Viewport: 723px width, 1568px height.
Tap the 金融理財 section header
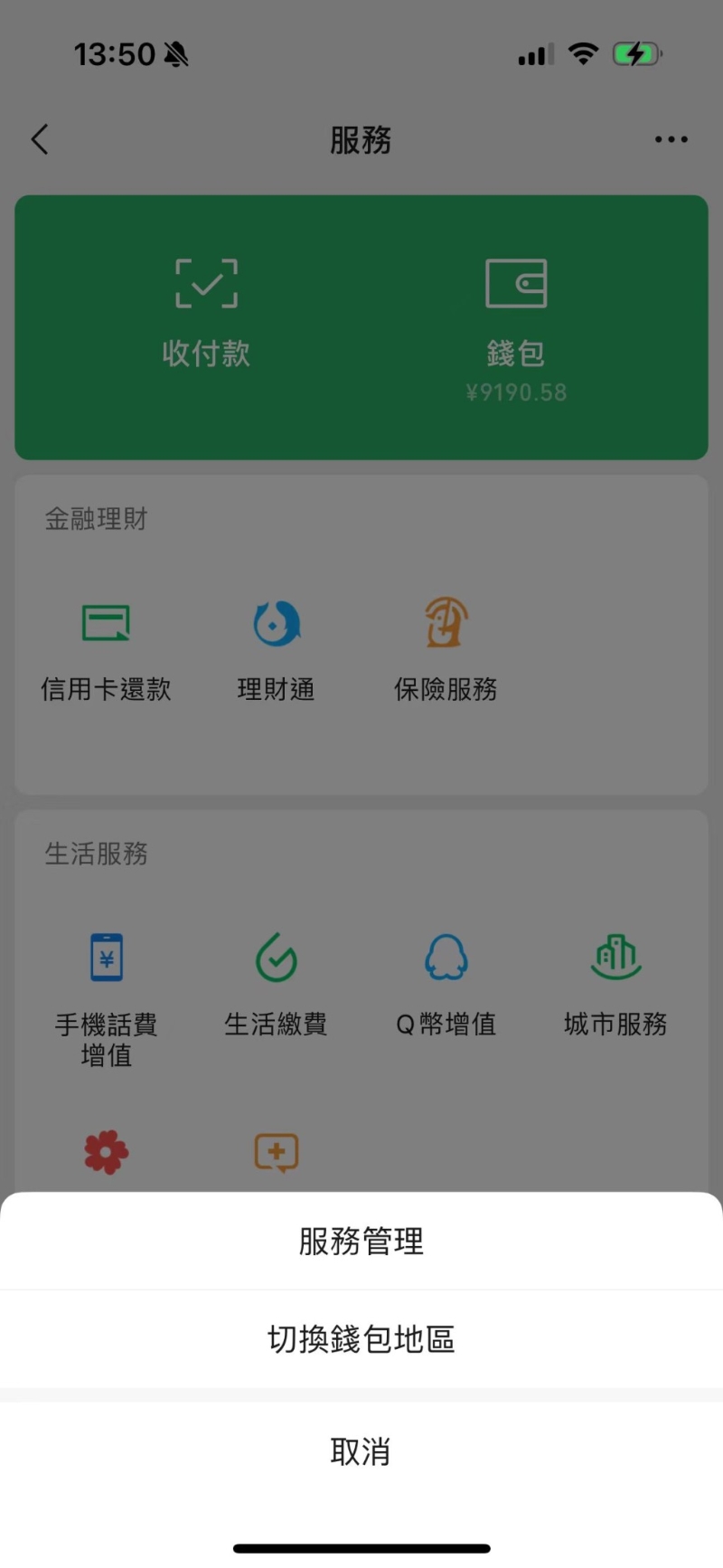tap(96, 518)
